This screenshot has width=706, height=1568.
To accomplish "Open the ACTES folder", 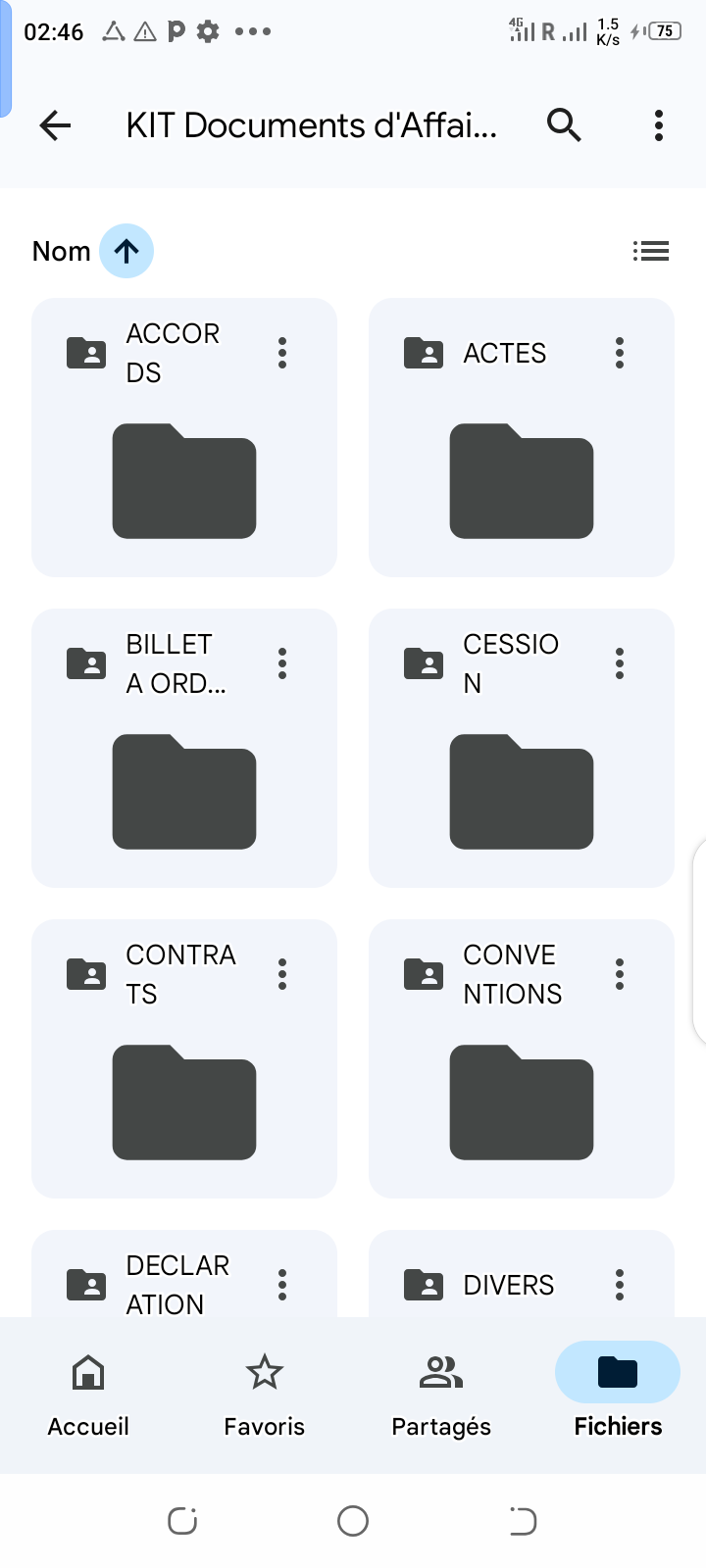I will 522,437.
